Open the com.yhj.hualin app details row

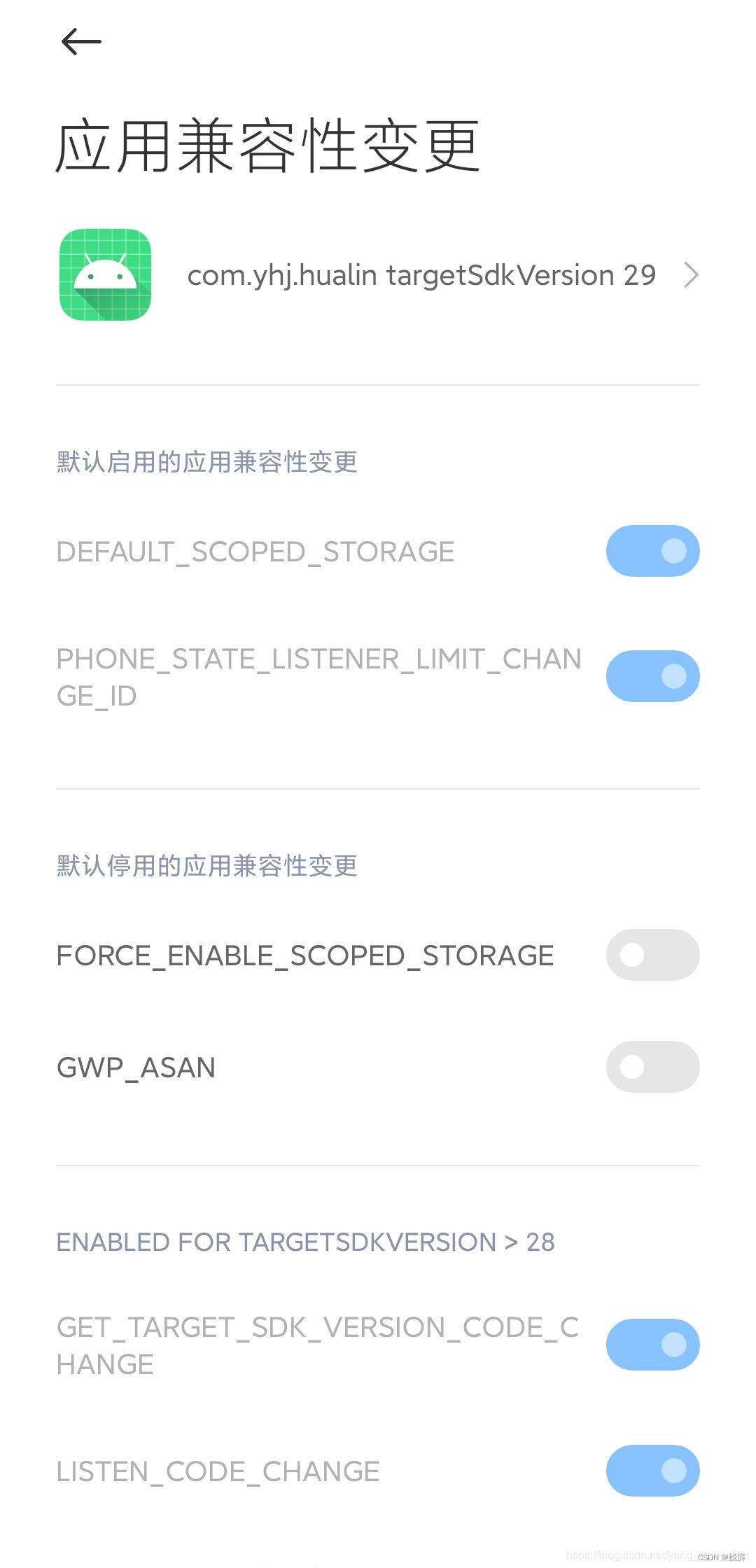click(x=378, y=275)
